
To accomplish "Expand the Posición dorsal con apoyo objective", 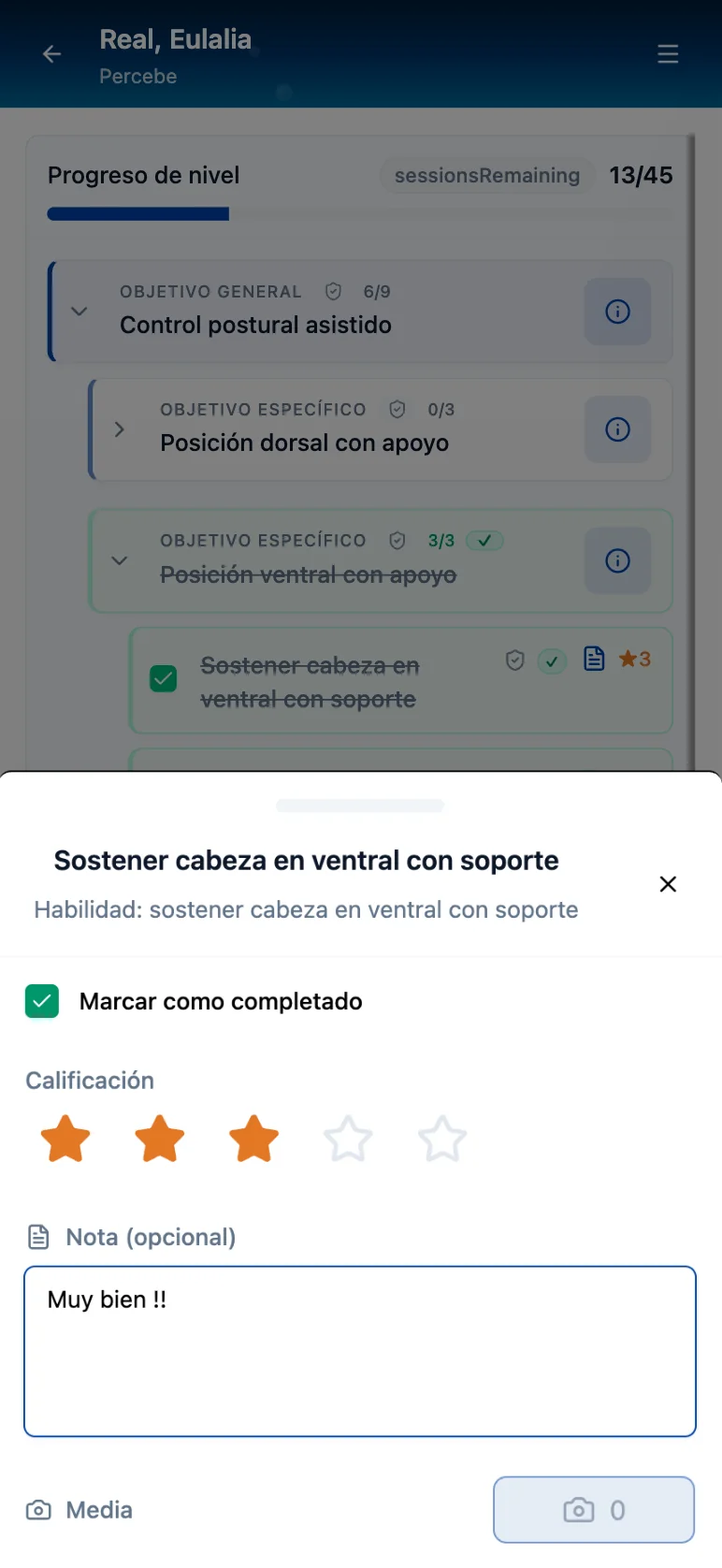I will (x=119, y=429).
